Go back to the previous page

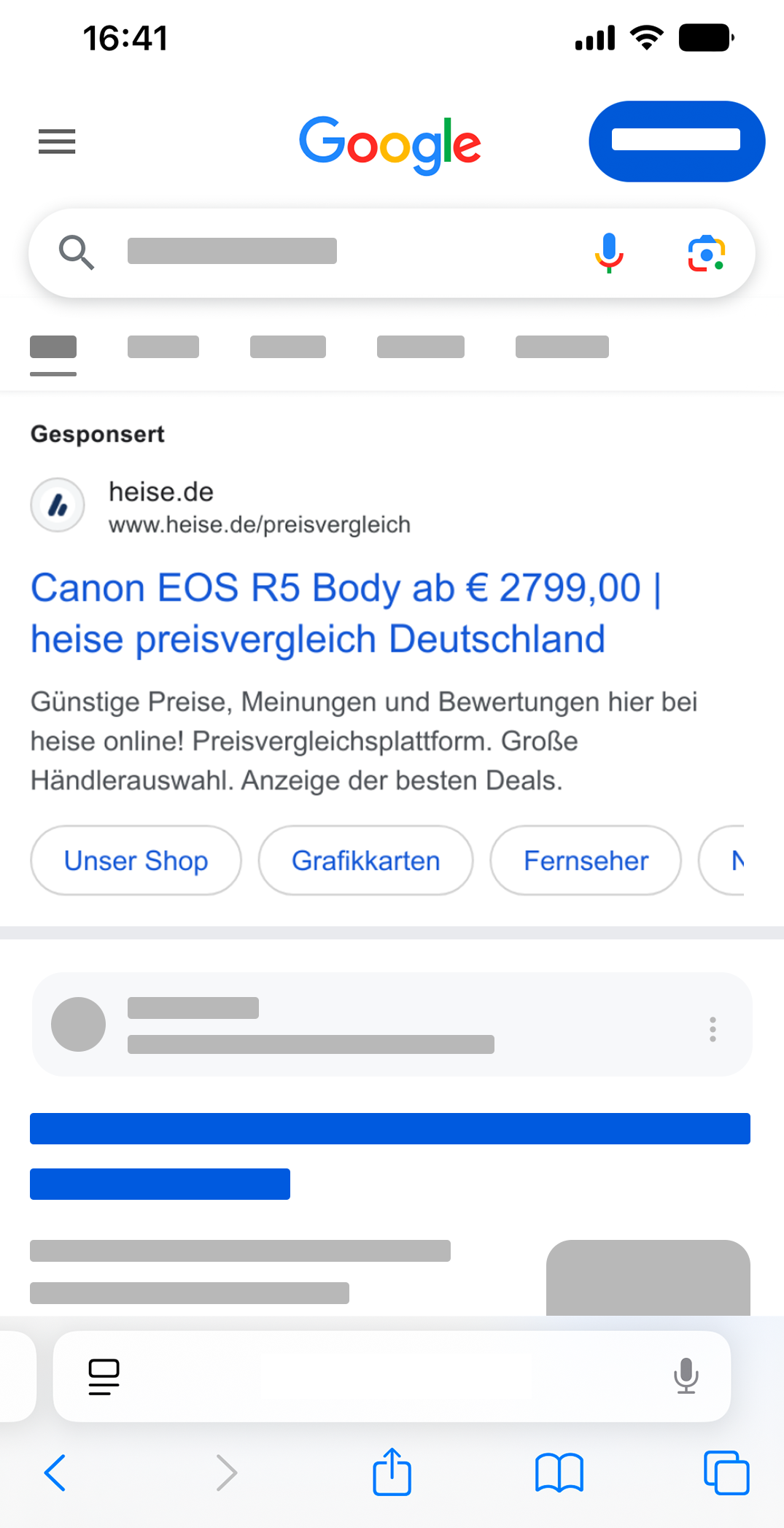click(x=55, y=1473)
